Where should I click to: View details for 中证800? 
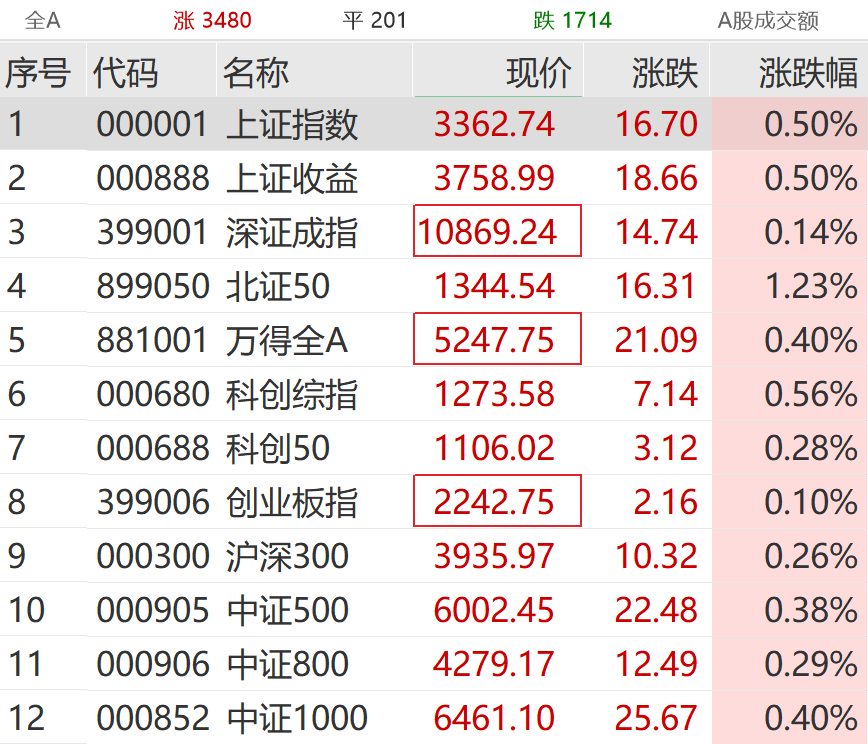tap(288, 665)
